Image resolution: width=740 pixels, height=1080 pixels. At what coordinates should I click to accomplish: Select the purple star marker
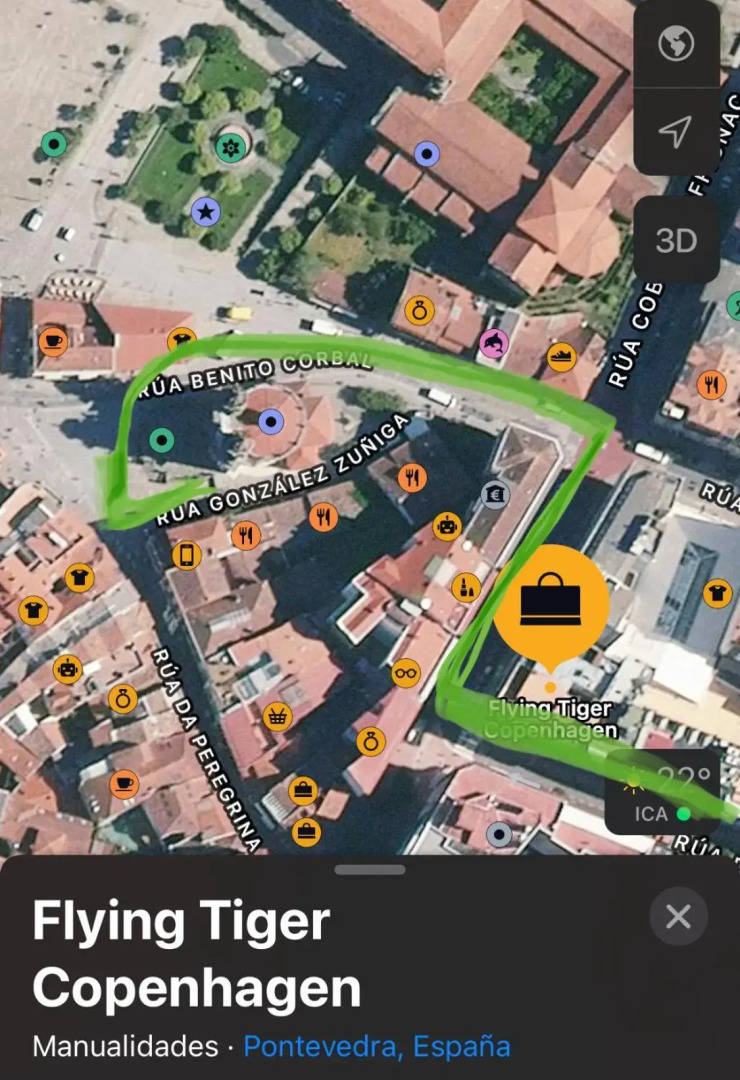pos(205,211)
